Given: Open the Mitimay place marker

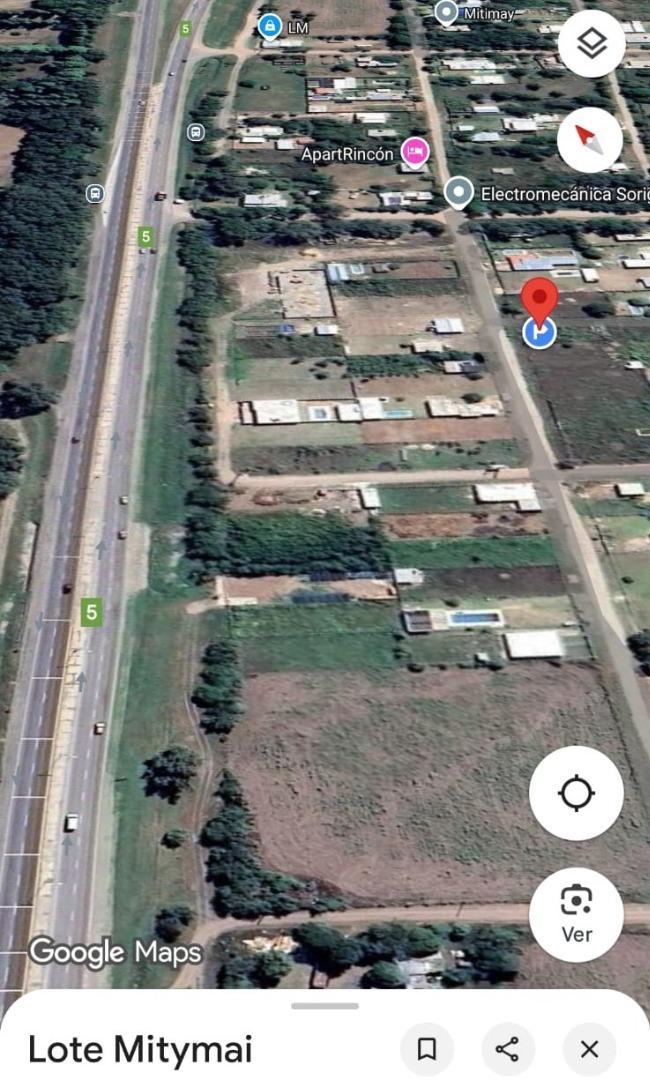Looking at the screenshot, I should 446,12.
